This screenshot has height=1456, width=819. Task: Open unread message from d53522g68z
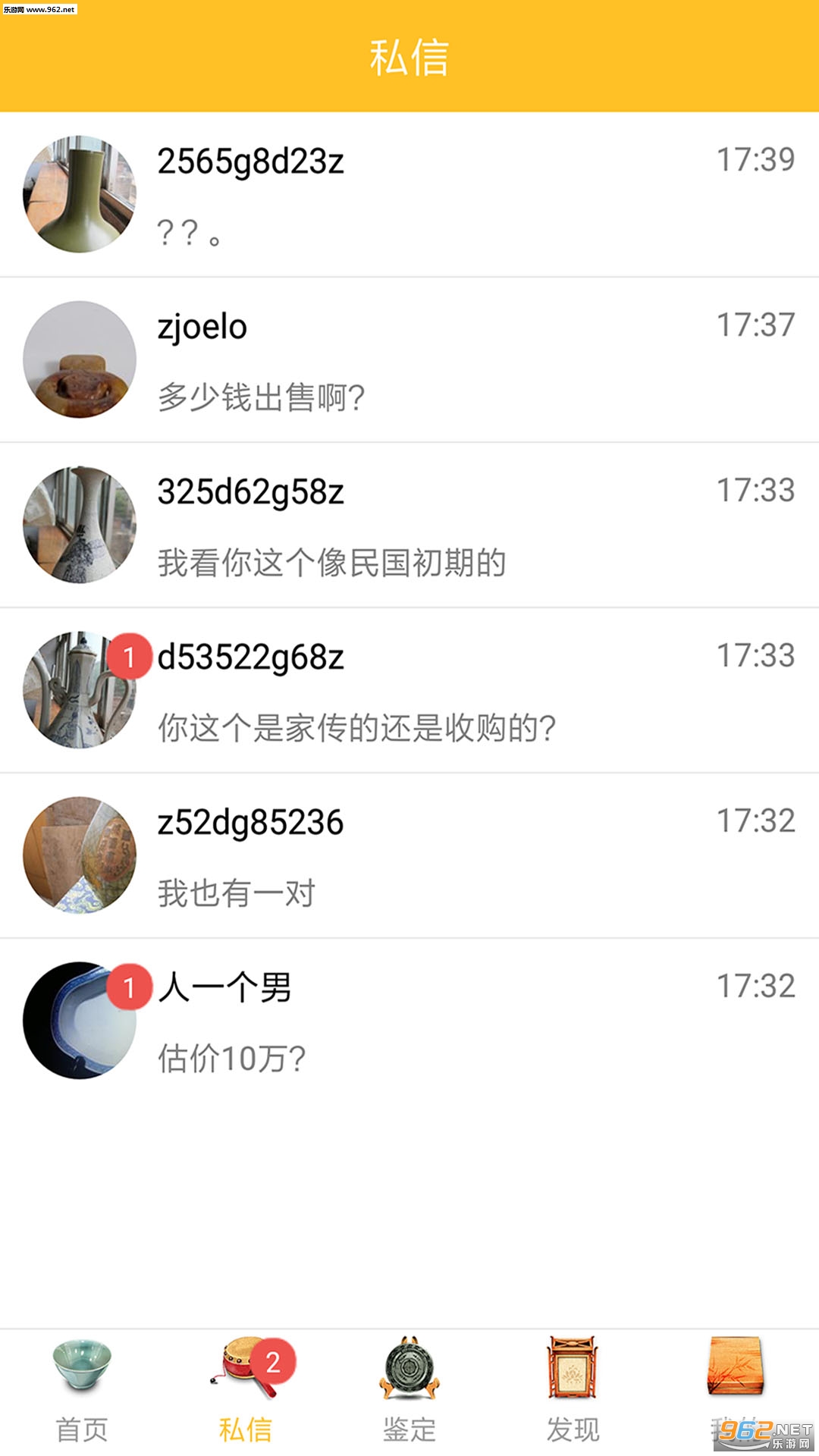tap(409, 691)
